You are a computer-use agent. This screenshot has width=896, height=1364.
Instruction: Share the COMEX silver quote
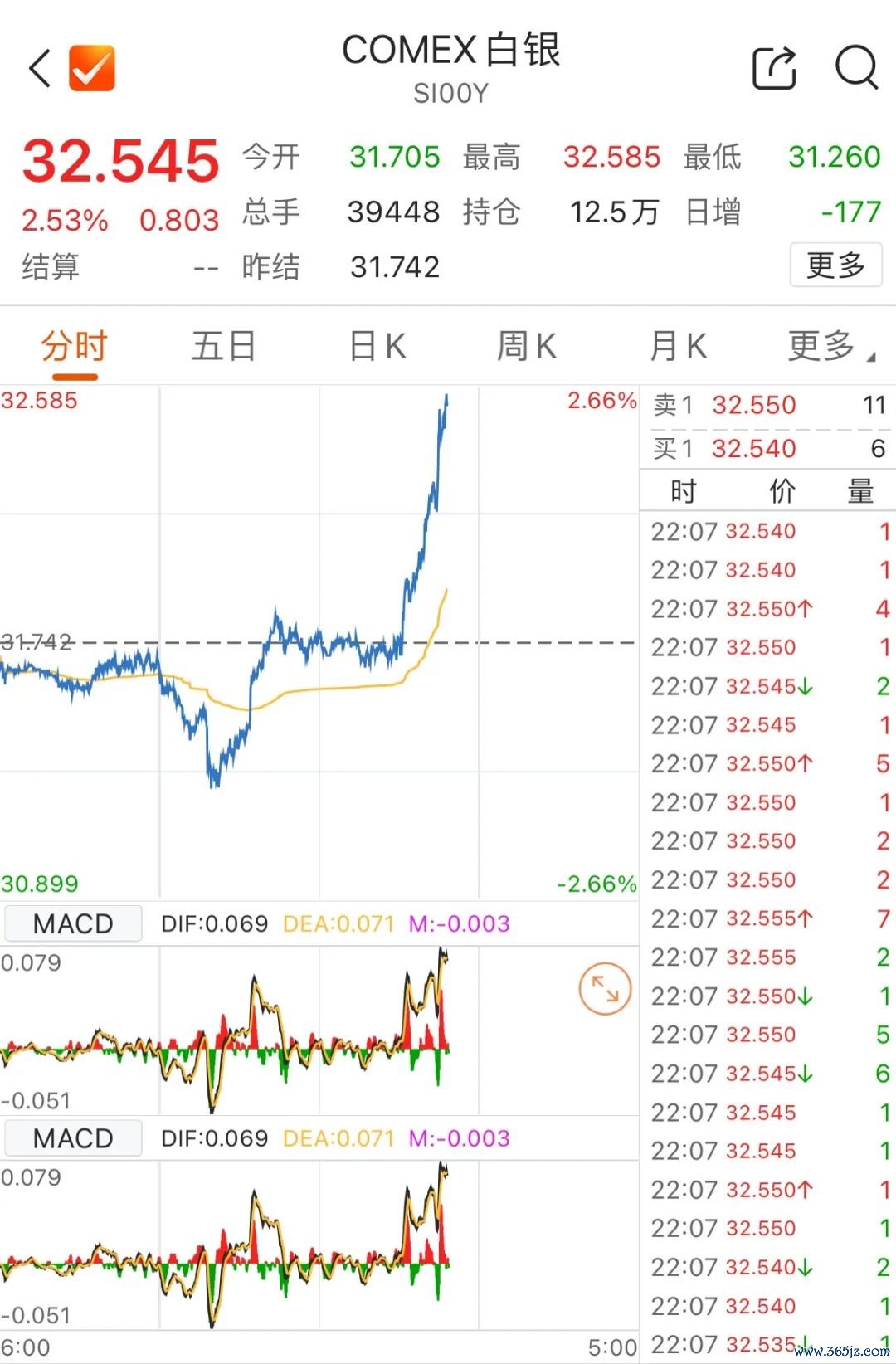(x=774, y=67)
